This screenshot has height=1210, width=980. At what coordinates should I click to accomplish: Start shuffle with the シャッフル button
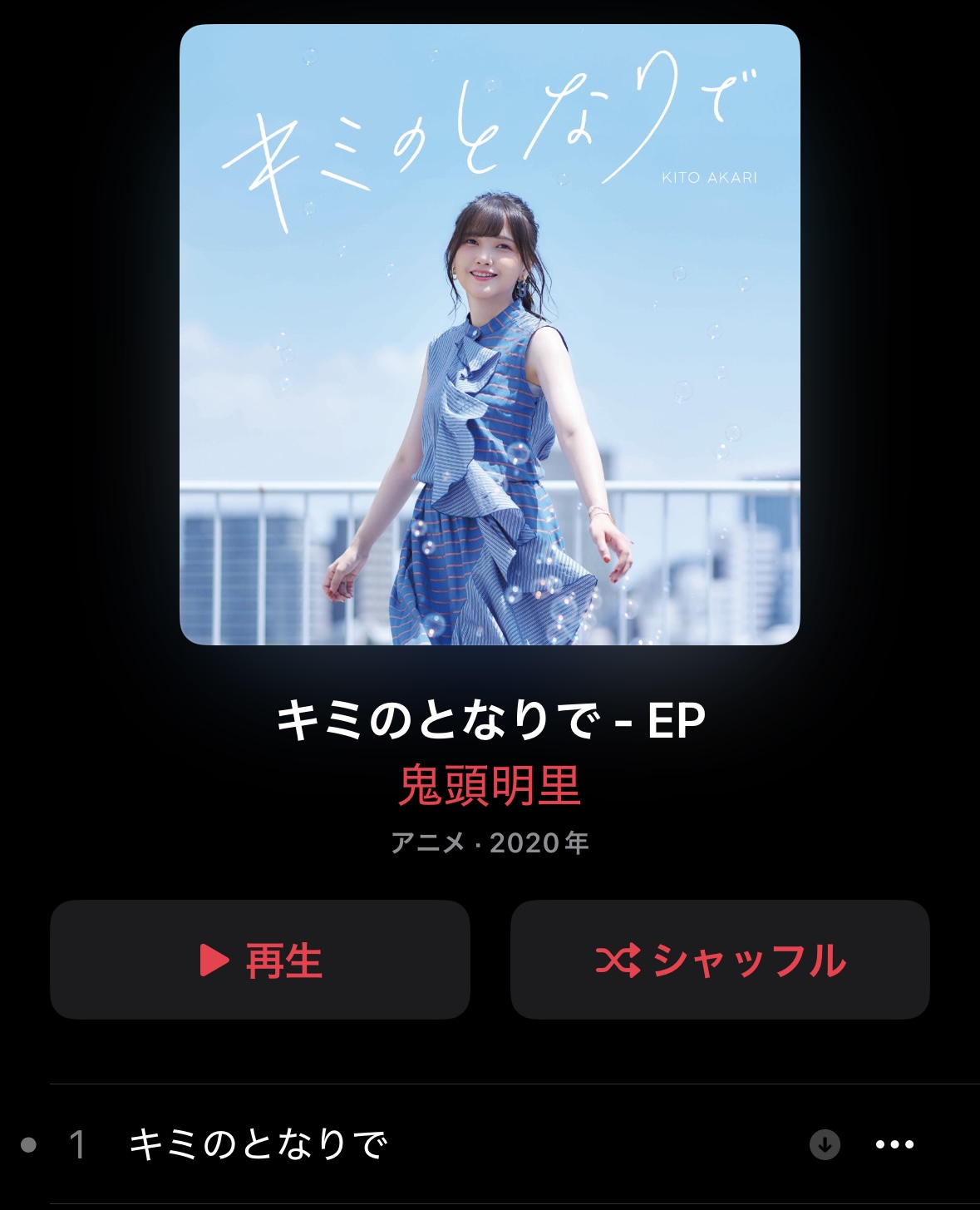720,960
